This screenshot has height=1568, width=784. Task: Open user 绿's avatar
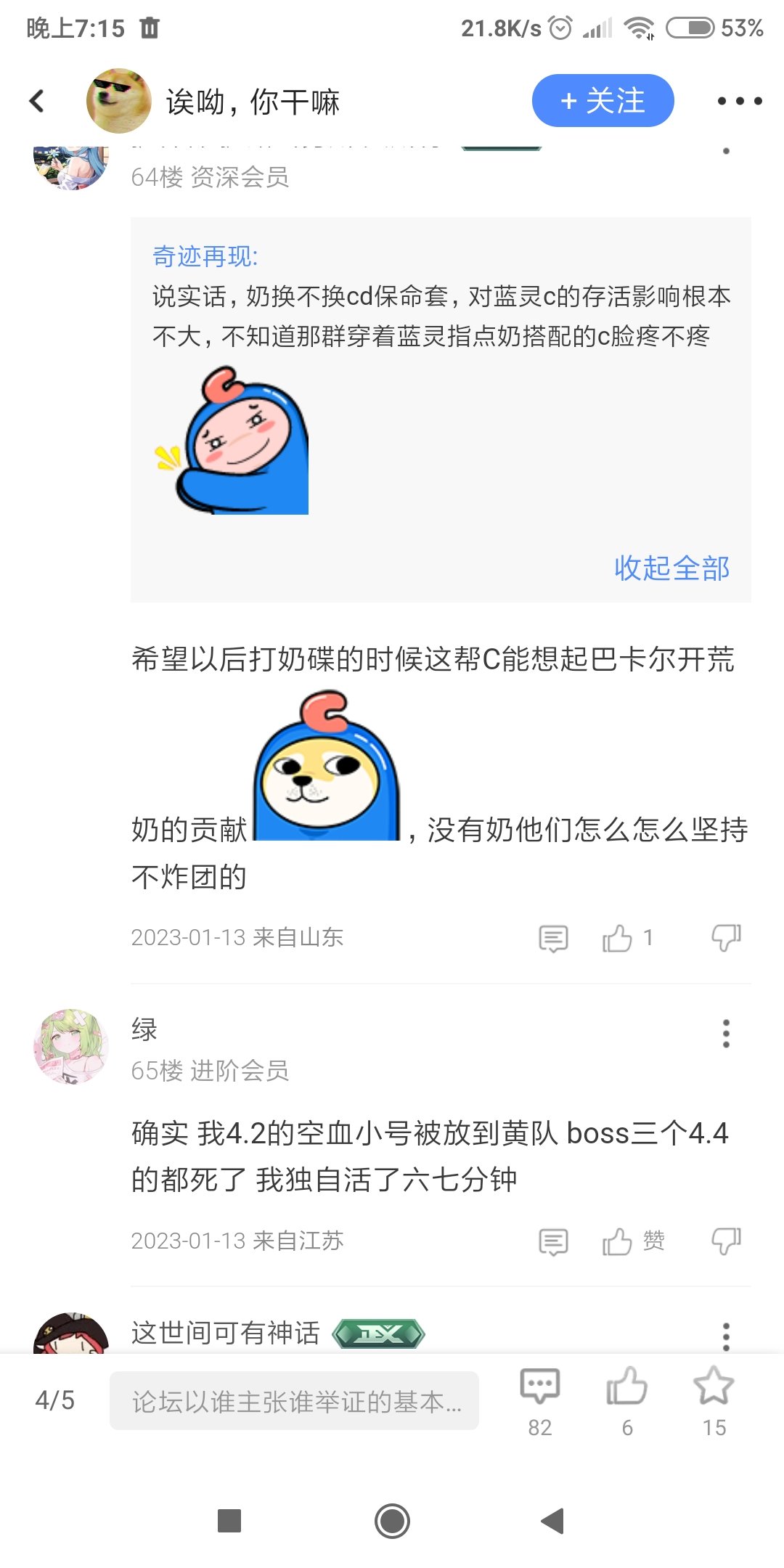[x=71, y=1046]
